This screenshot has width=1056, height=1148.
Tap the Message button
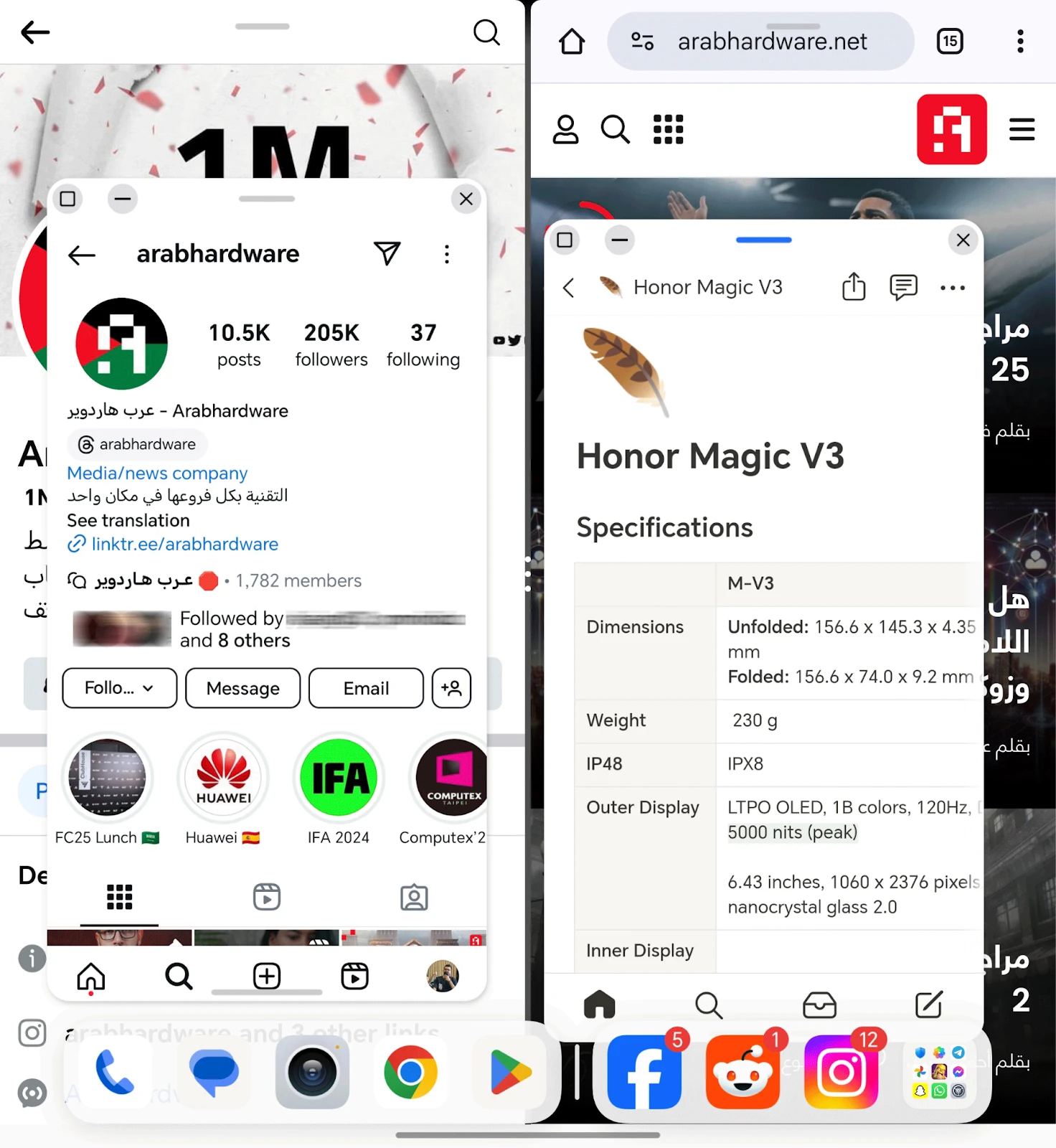pos(242,688)
